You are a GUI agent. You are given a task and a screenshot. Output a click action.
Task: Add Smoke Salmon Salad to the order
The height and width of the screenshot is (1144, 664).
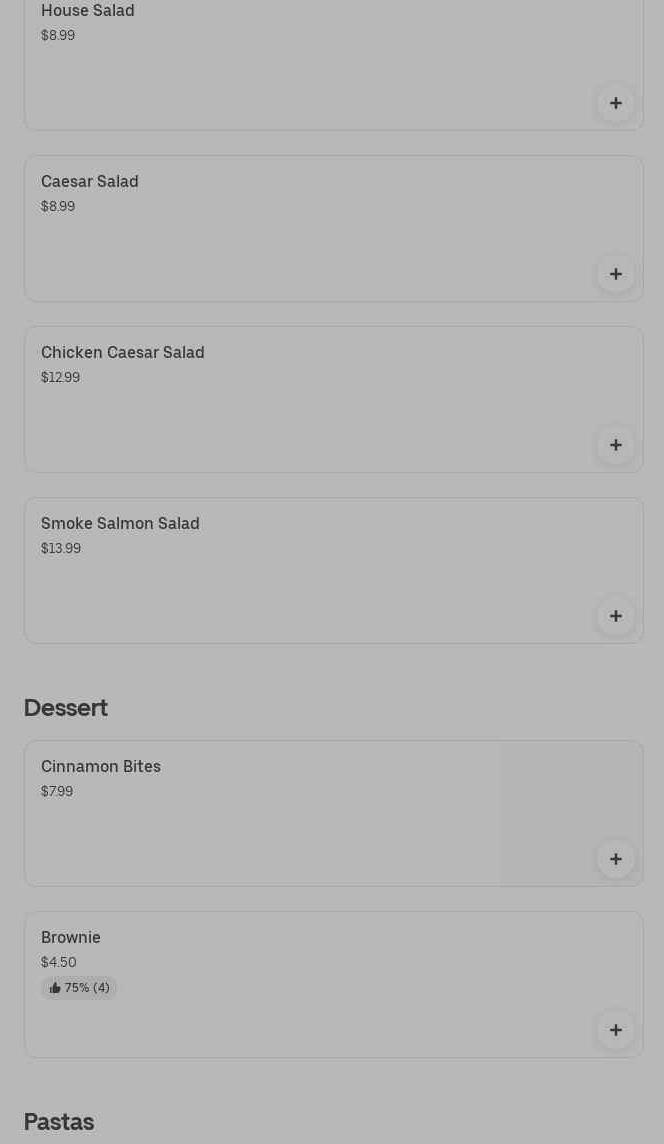[616, 616]
